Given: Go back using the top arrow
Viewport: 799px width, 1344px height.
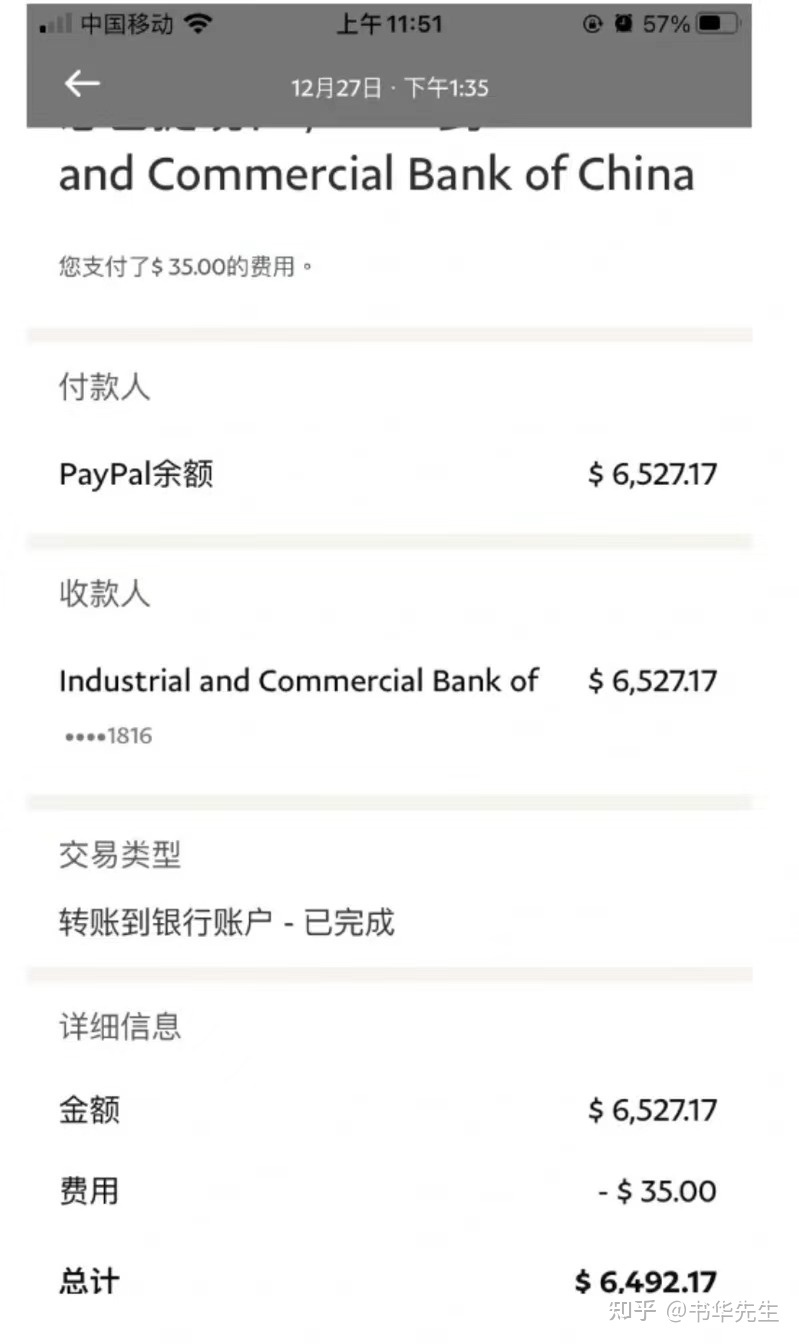Looking at the screenshot, I should (82, 84).
